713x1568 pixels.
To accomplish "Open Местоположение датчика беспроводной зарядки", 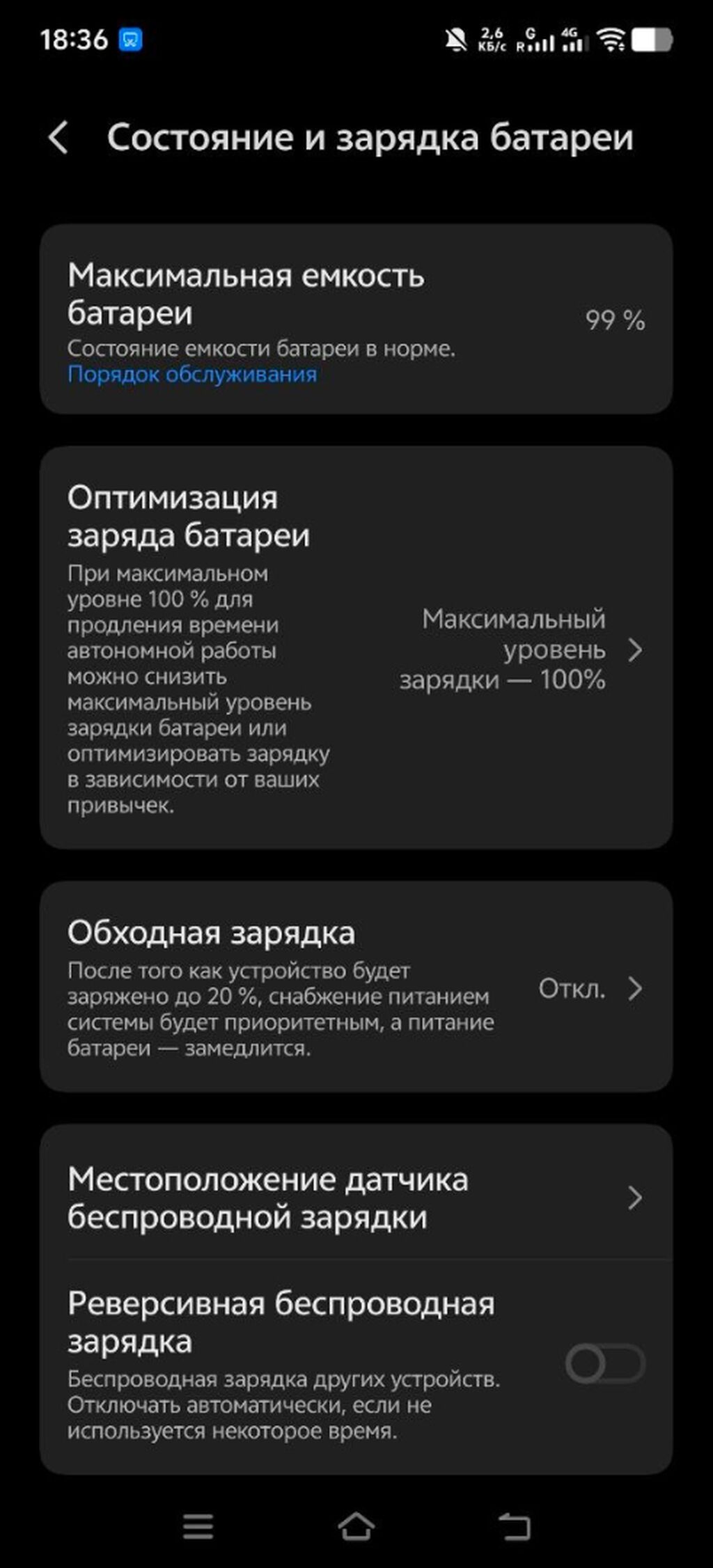I will (355, 1198).
